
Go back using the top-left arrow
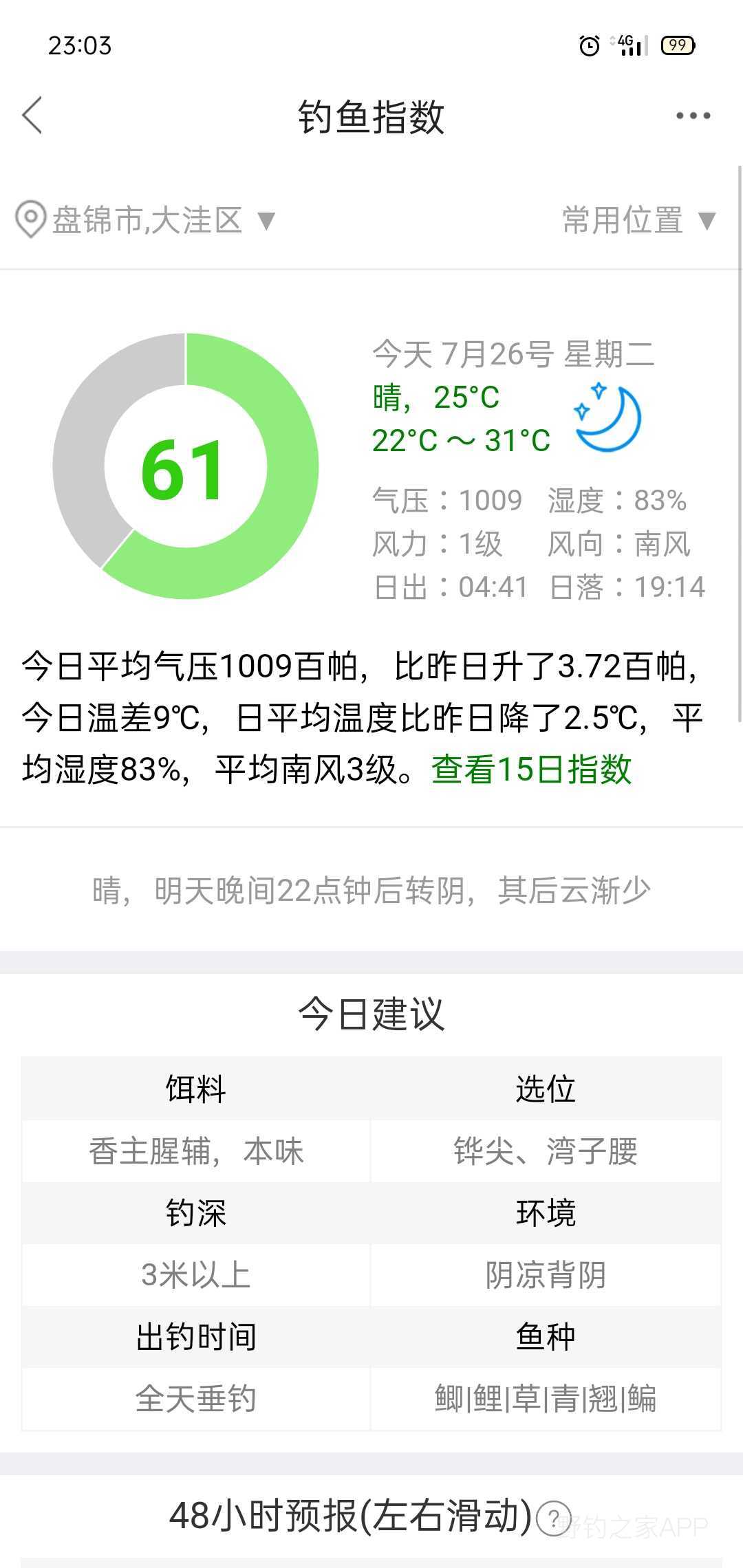pyautogui.click(x=32, y=115)
